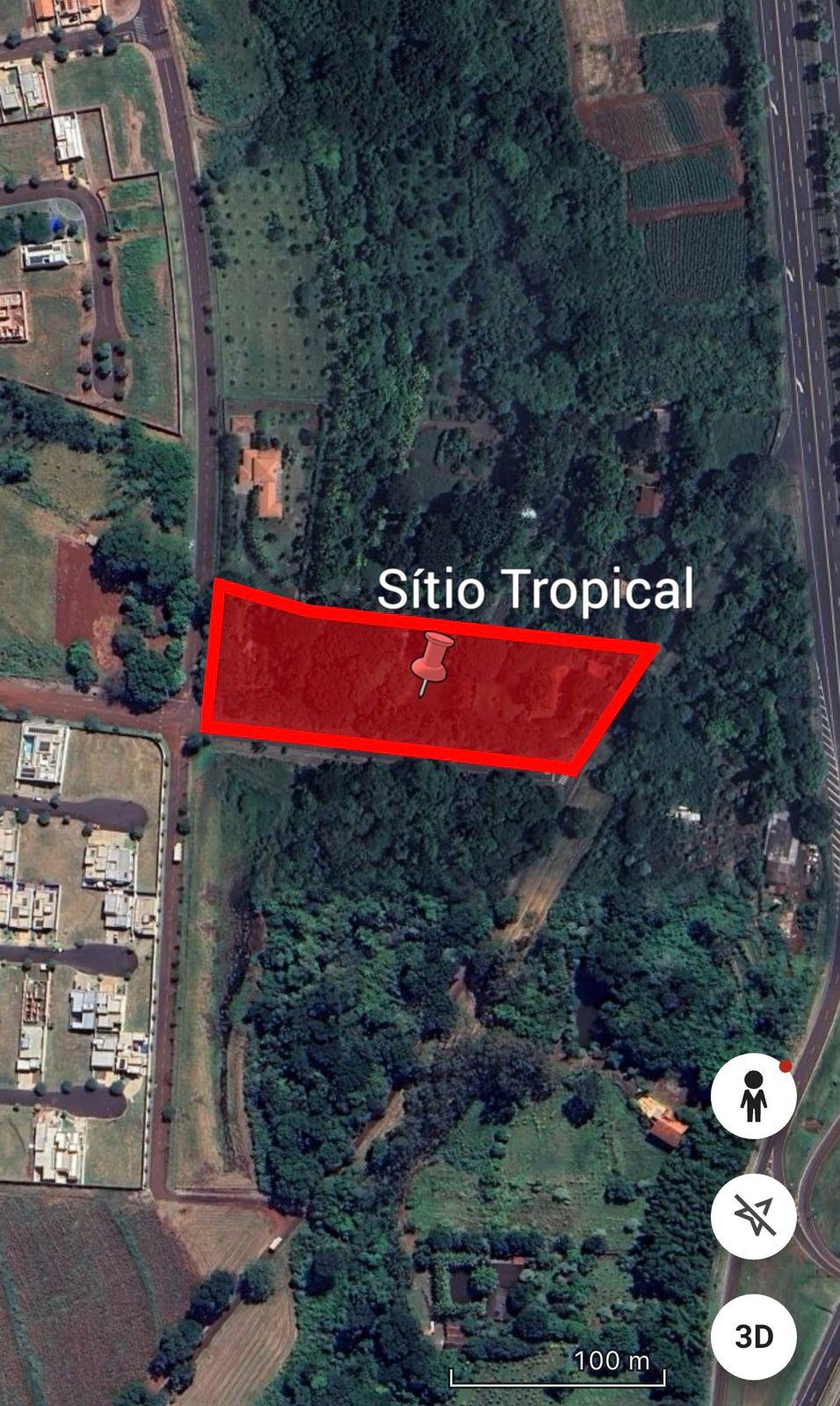Enable Street View with the pegman button

pyautogui.click(x=753, y=1095)
